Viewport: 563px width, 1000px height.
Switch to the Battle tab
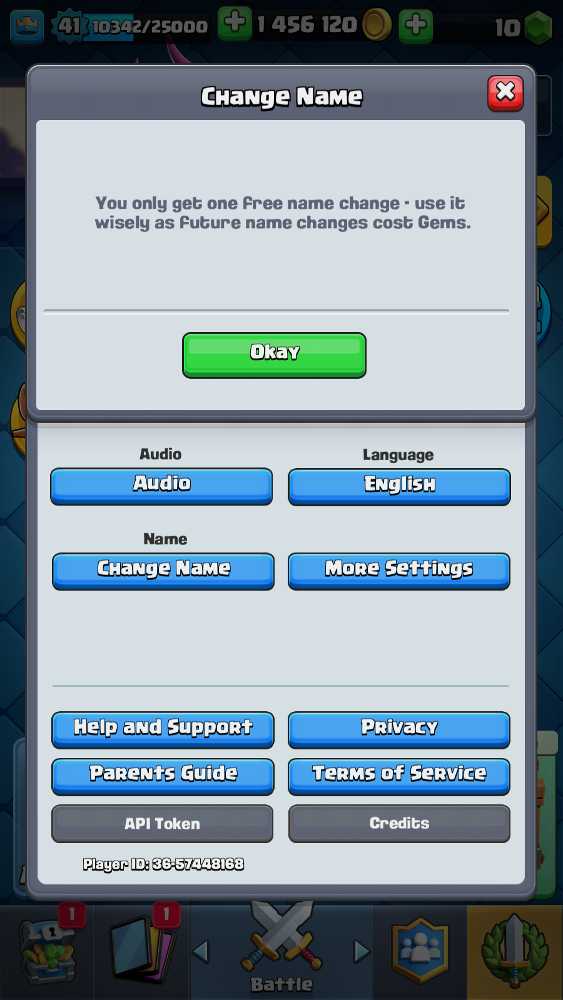pos(281,950)
